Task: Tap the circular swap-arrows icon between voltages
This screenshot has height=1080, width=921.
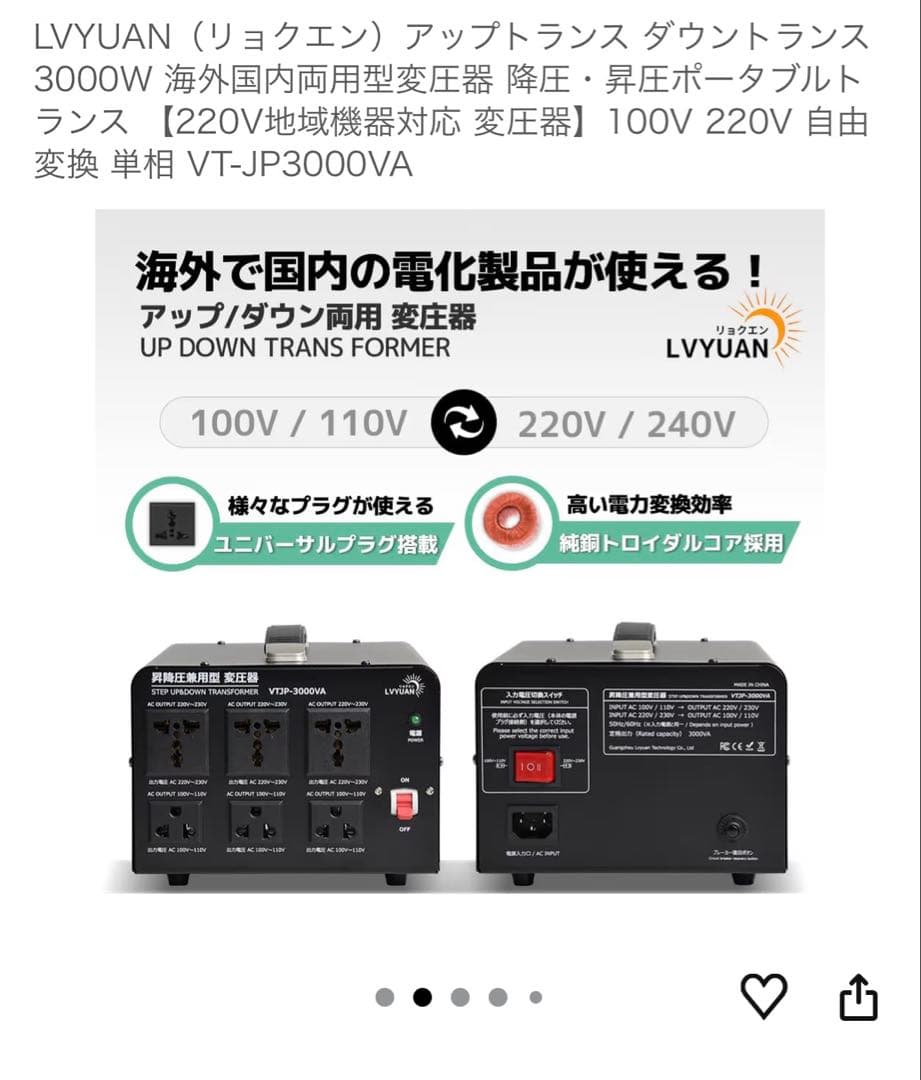Action: 460,424
